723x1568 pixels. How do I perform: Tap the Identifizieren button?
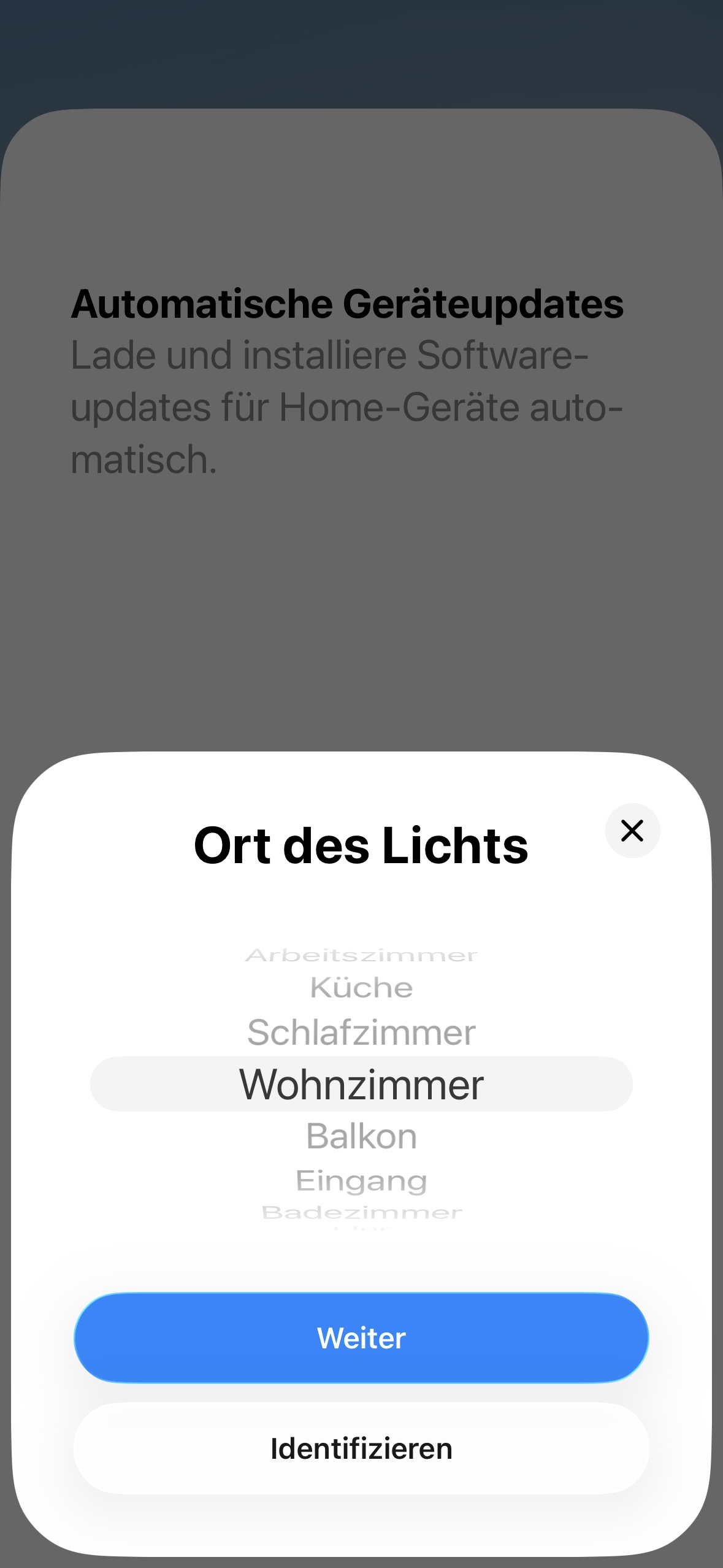pos(361,1448)
